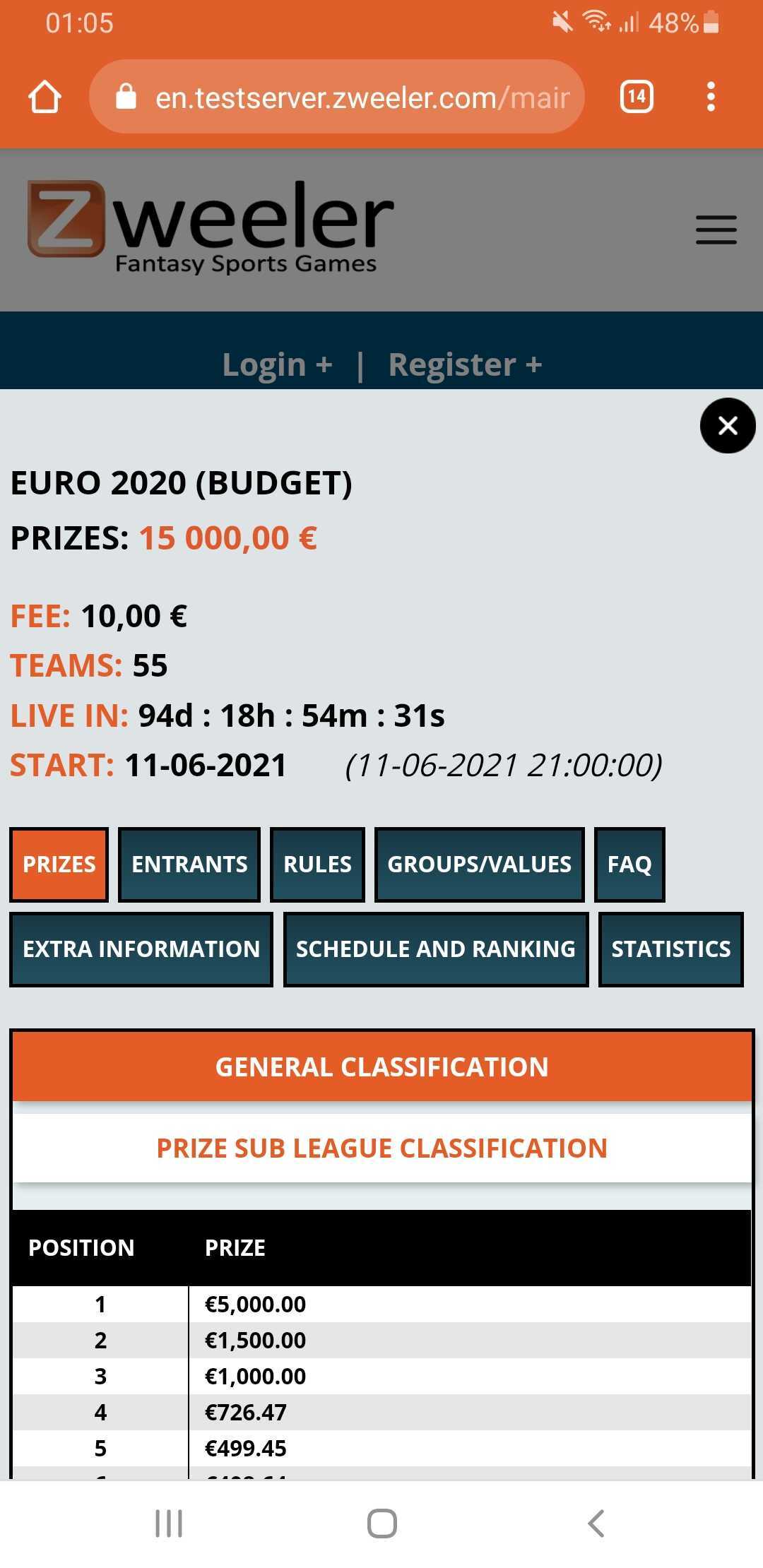This screenshot has height=1568, width=763.
Task: Open the browser overflow menu
Action: click(711, 97)
